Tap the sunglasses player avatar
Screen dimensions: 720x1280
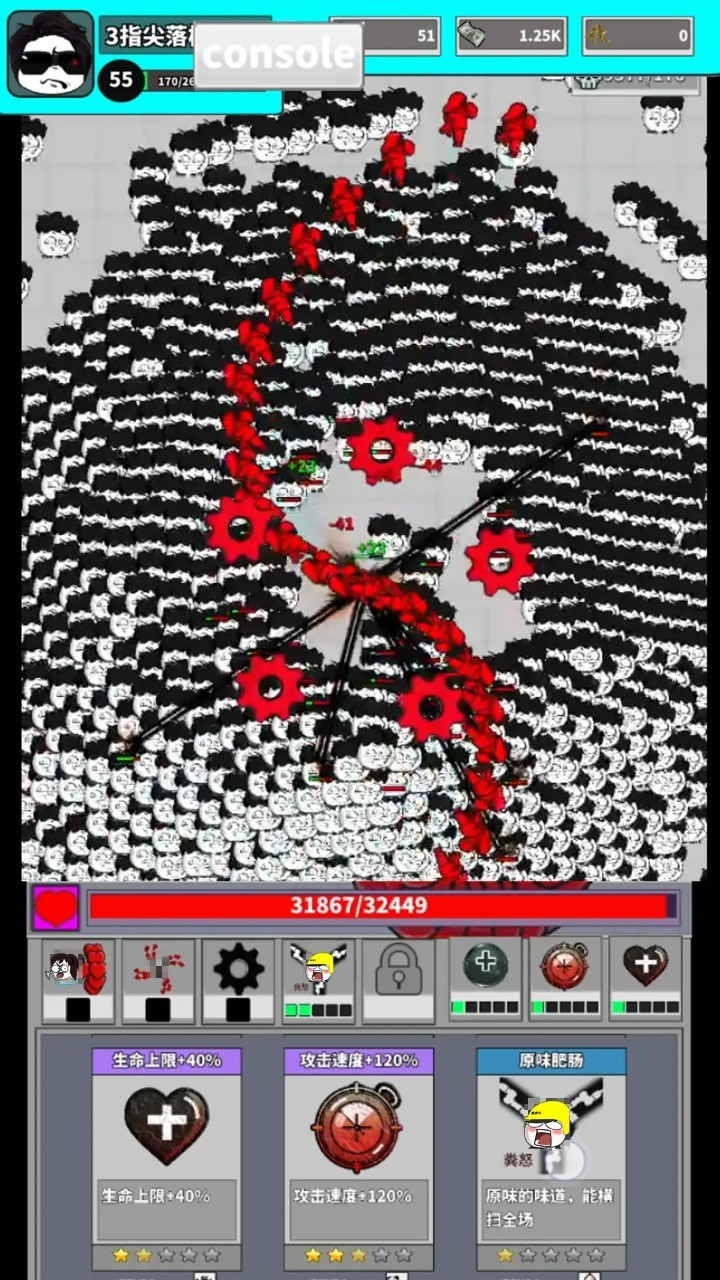click(x=50, y=53)
